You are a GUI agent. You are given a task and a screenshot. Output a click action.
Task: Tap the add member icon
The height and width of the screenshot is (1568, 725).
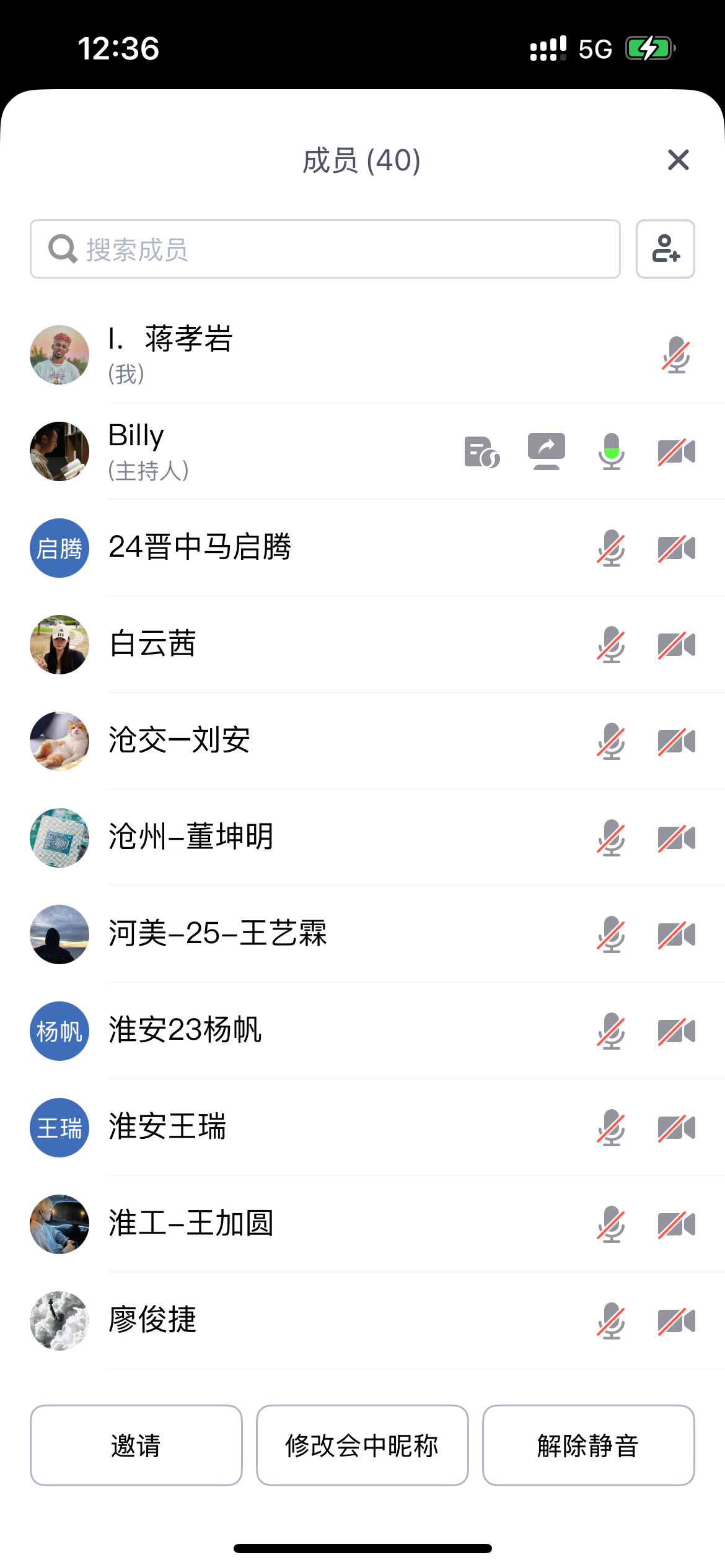pyautogui.click(x=665, y=249)
